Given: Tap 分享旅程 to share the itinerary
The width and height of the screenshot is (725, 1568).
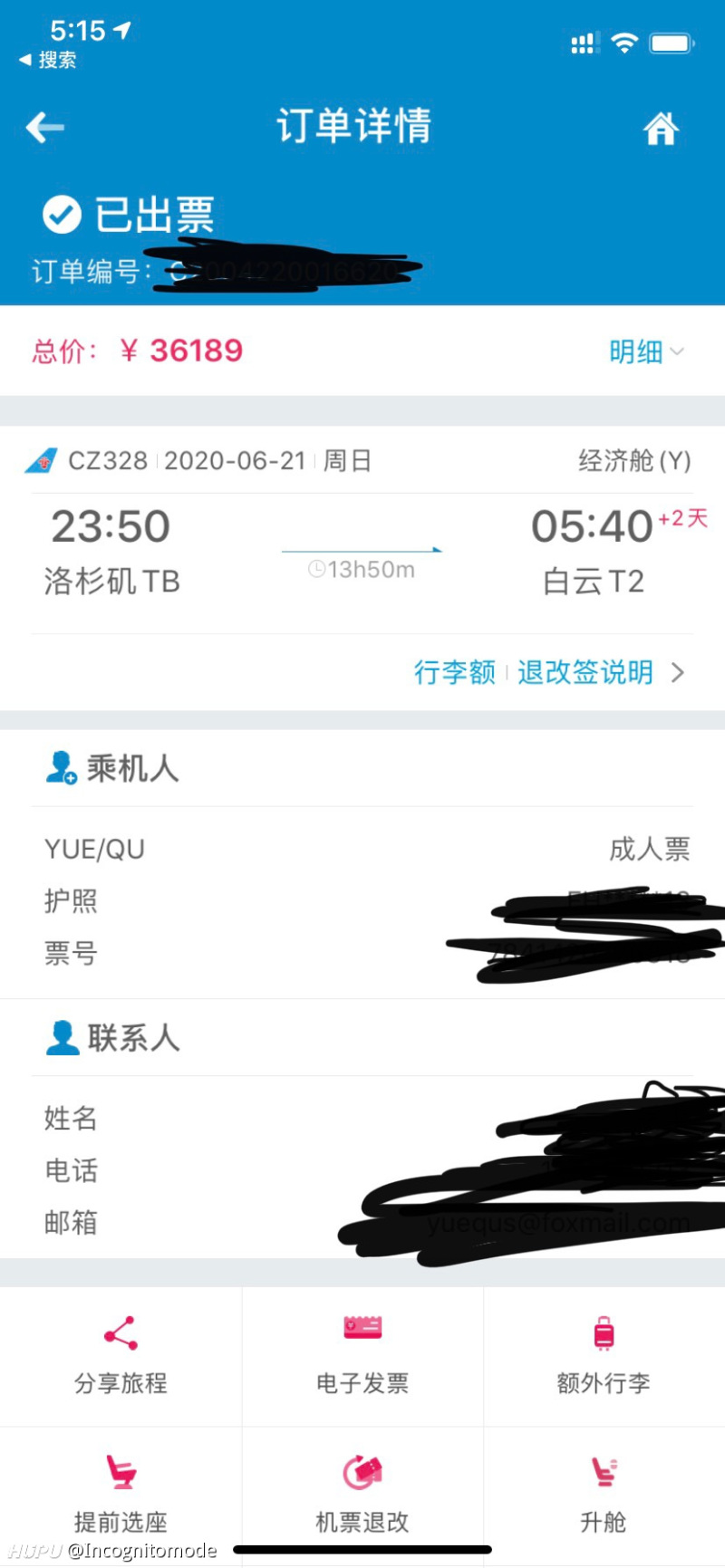Looking at the screenshot, I should coord(121,1356).
